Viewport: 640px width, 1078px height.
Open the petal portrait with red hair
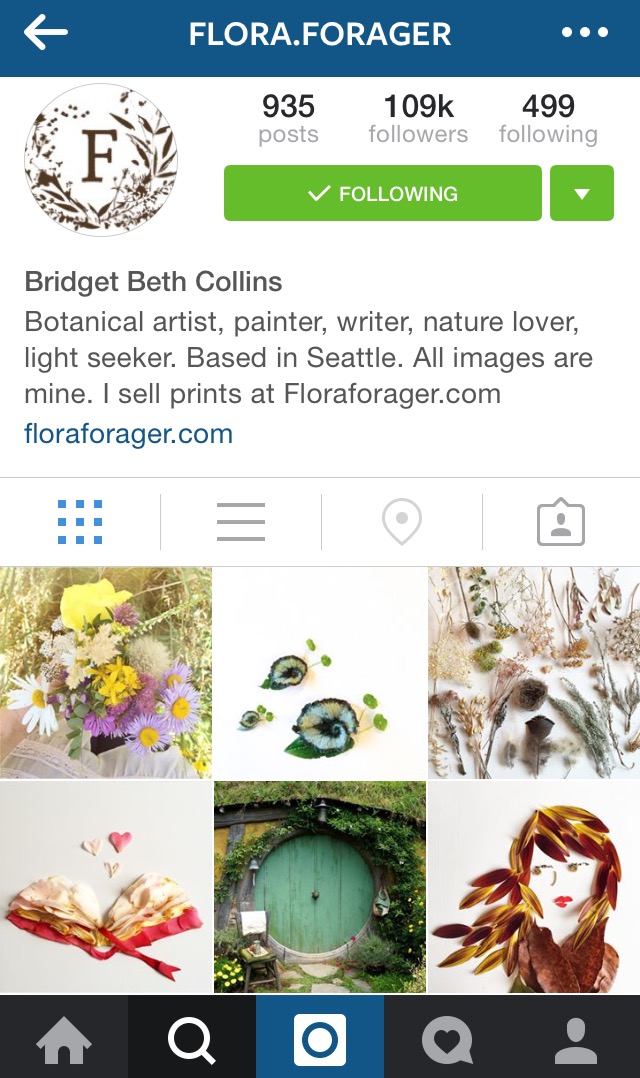(534, 887)
